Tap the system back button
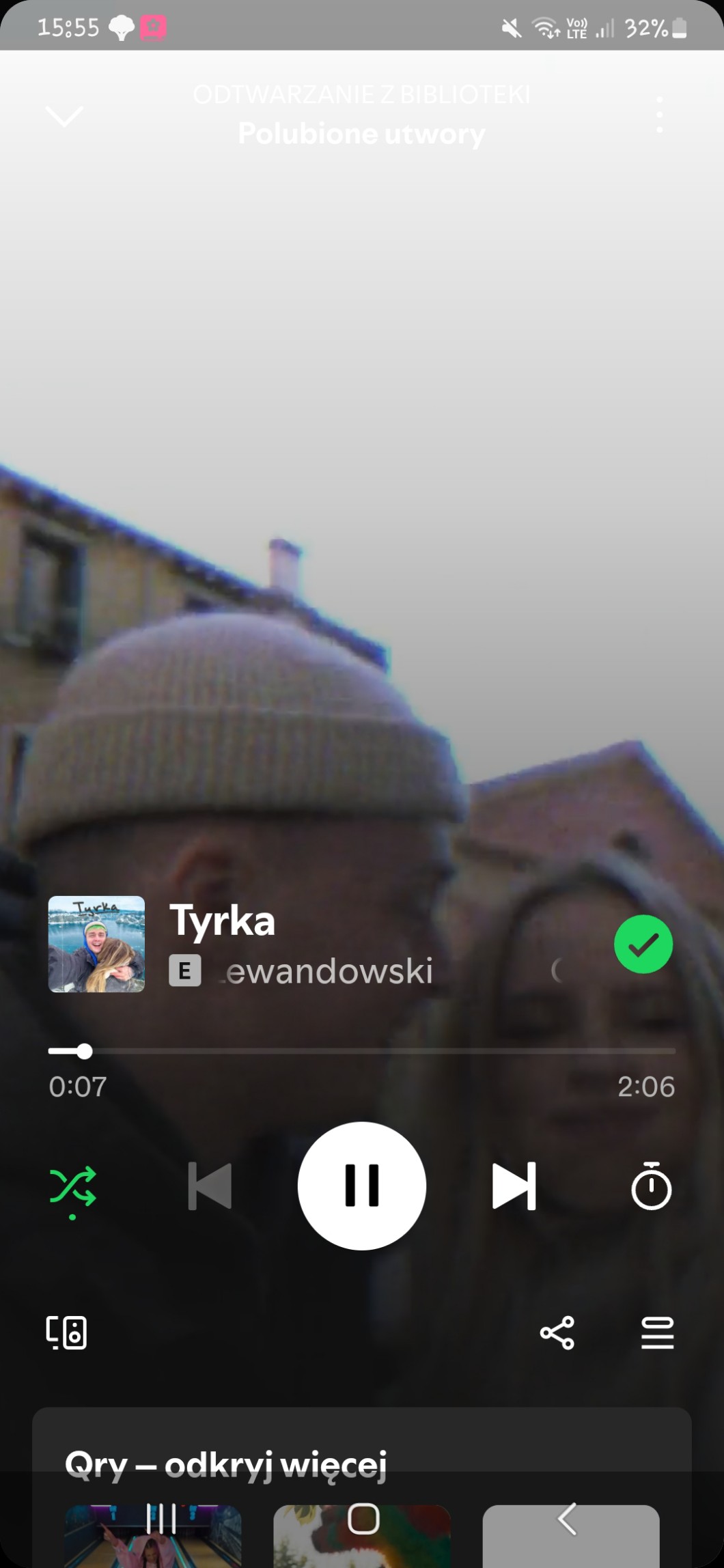Viewport: 724px width, 1568px height. click(x=566, y=1519)
